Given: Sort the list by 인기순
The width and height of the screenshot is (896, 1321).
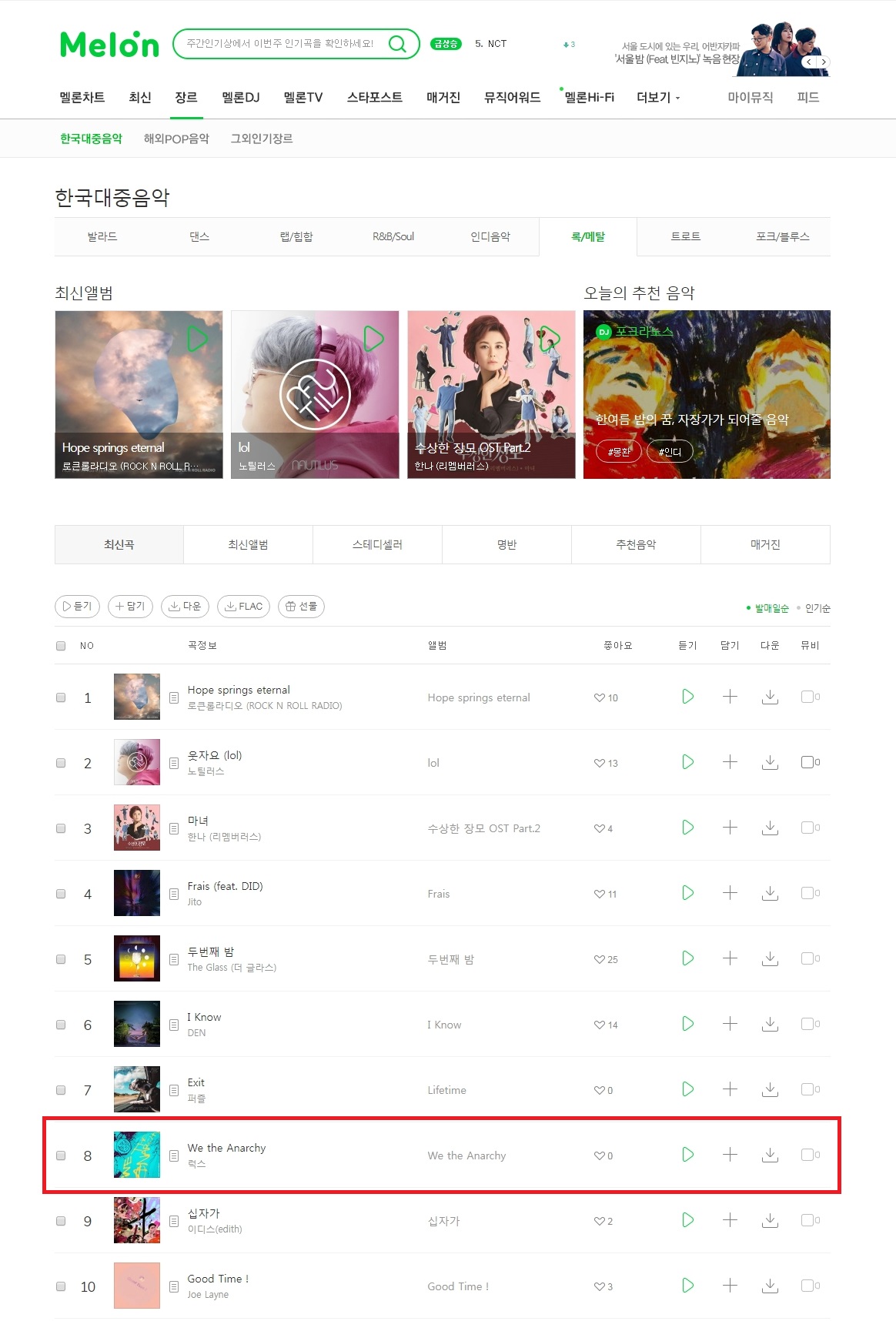Looking at the screenshot, I should tap(817, 608).
